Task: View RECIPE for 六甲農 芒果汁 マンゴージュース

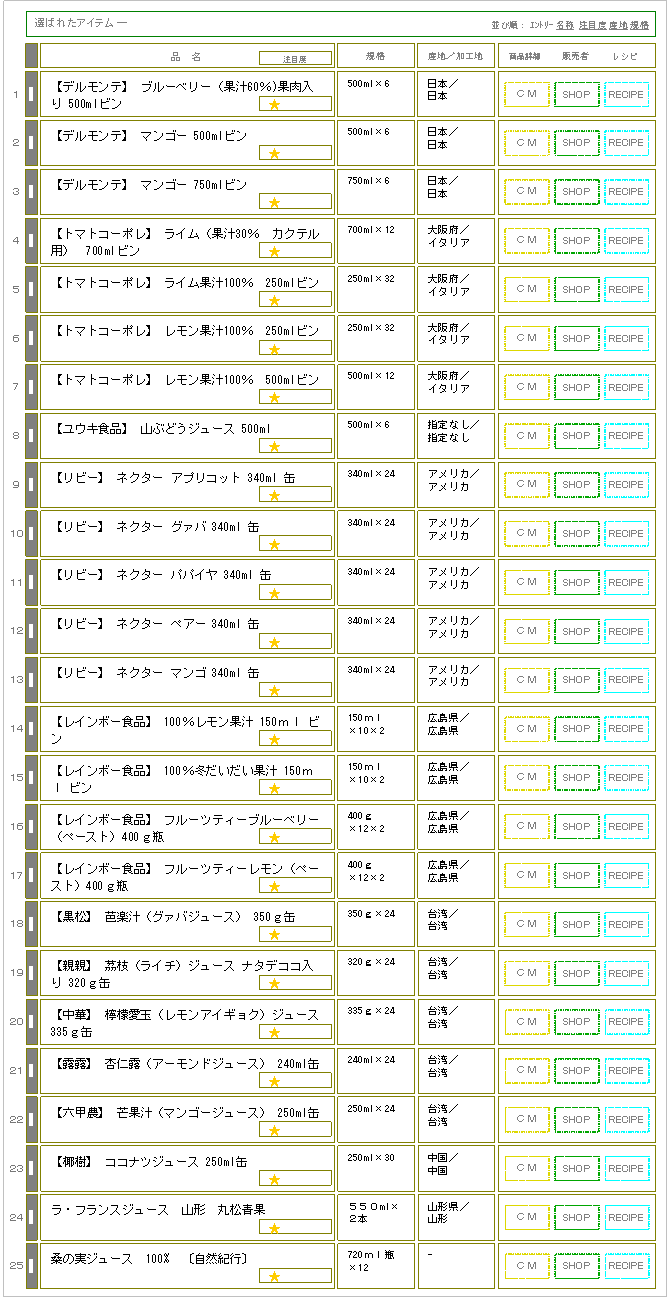Action: coord(626,1120)
